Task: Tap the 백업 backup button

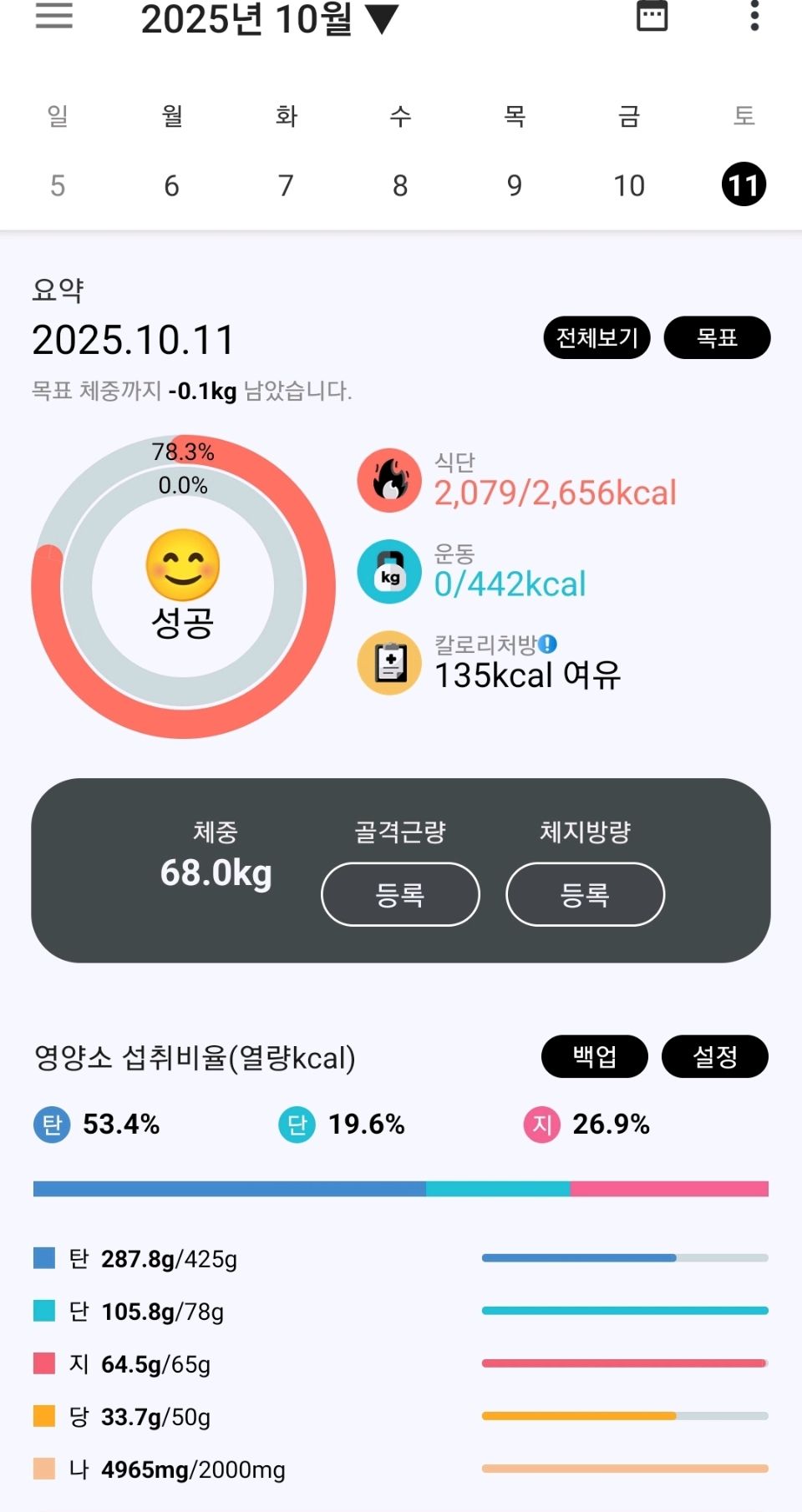Action: 594,1057
